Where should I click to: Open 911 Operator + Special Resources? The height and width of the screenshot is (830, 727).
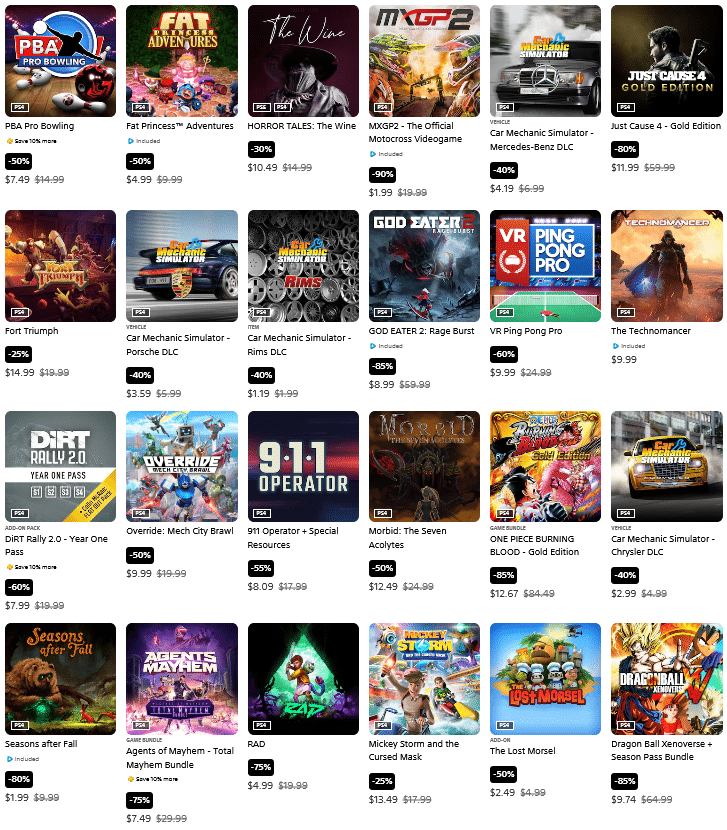303,466
